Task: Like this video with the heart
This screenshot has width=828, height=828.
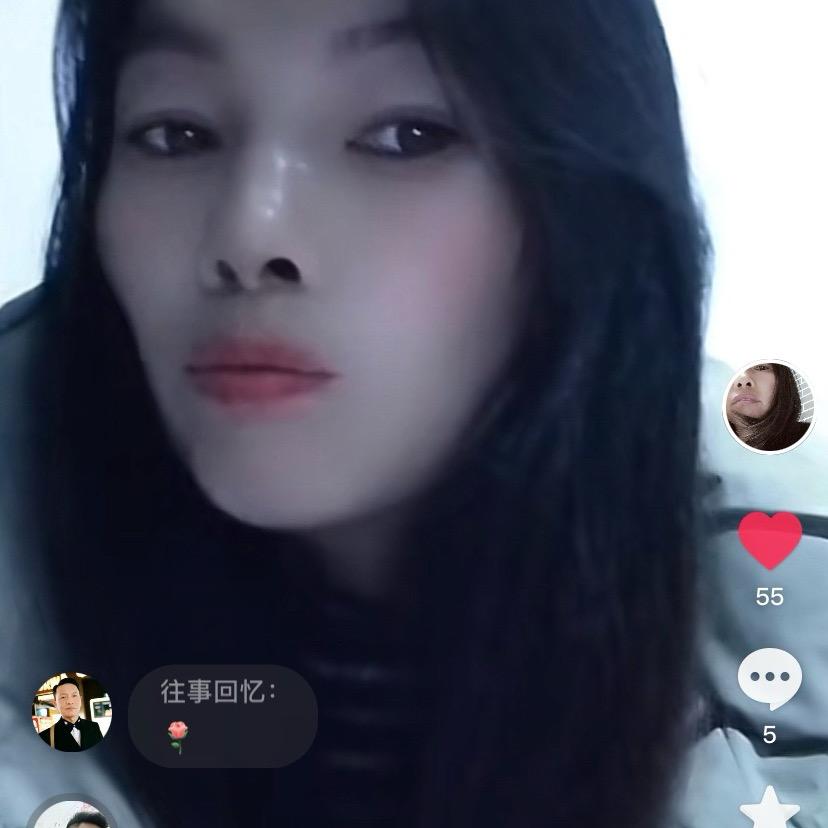Action: [769, 541]
